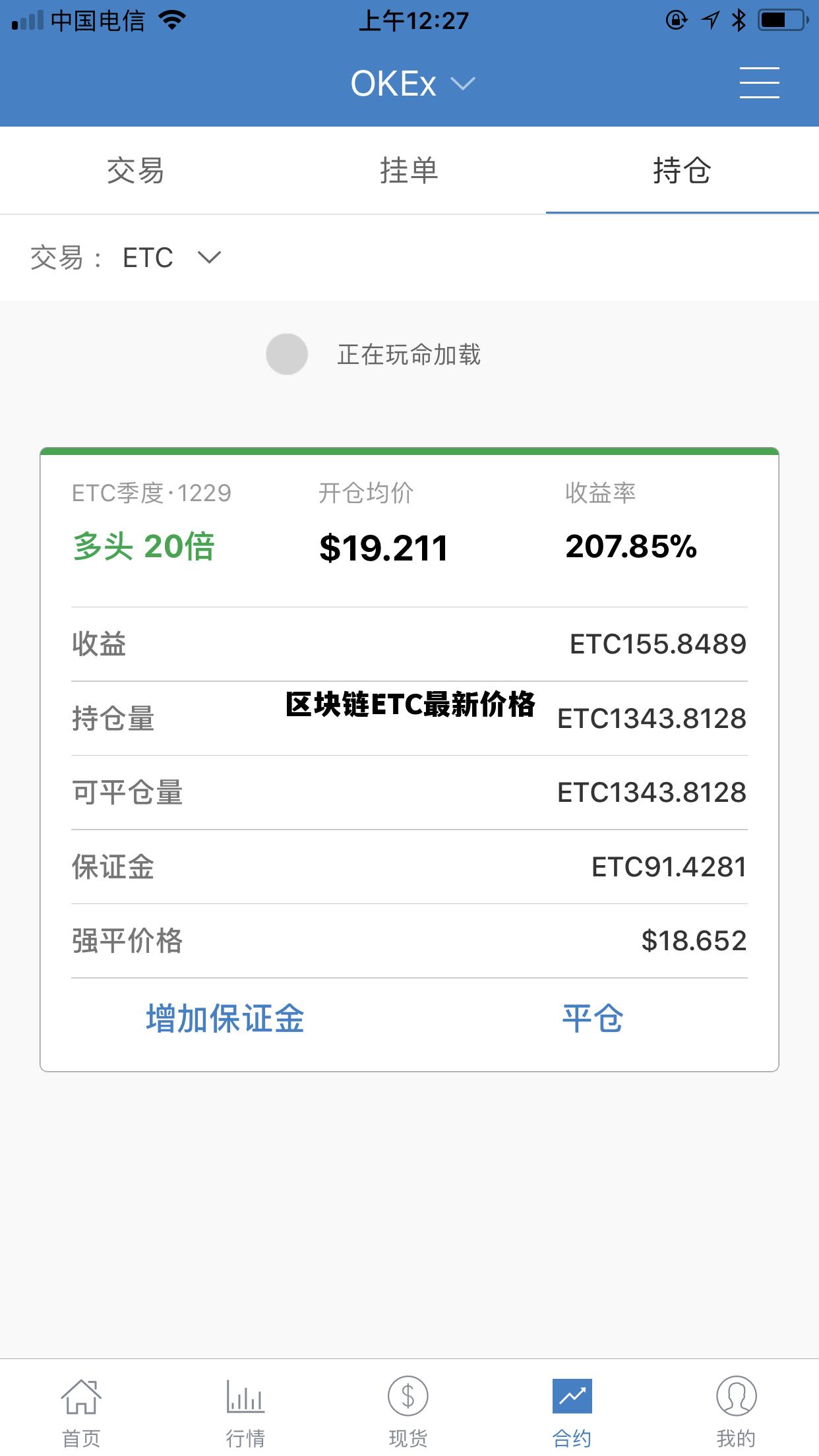Switch to the 挂单 open orders tab
The image size is (819, 1456).
[x=409, y=171]
